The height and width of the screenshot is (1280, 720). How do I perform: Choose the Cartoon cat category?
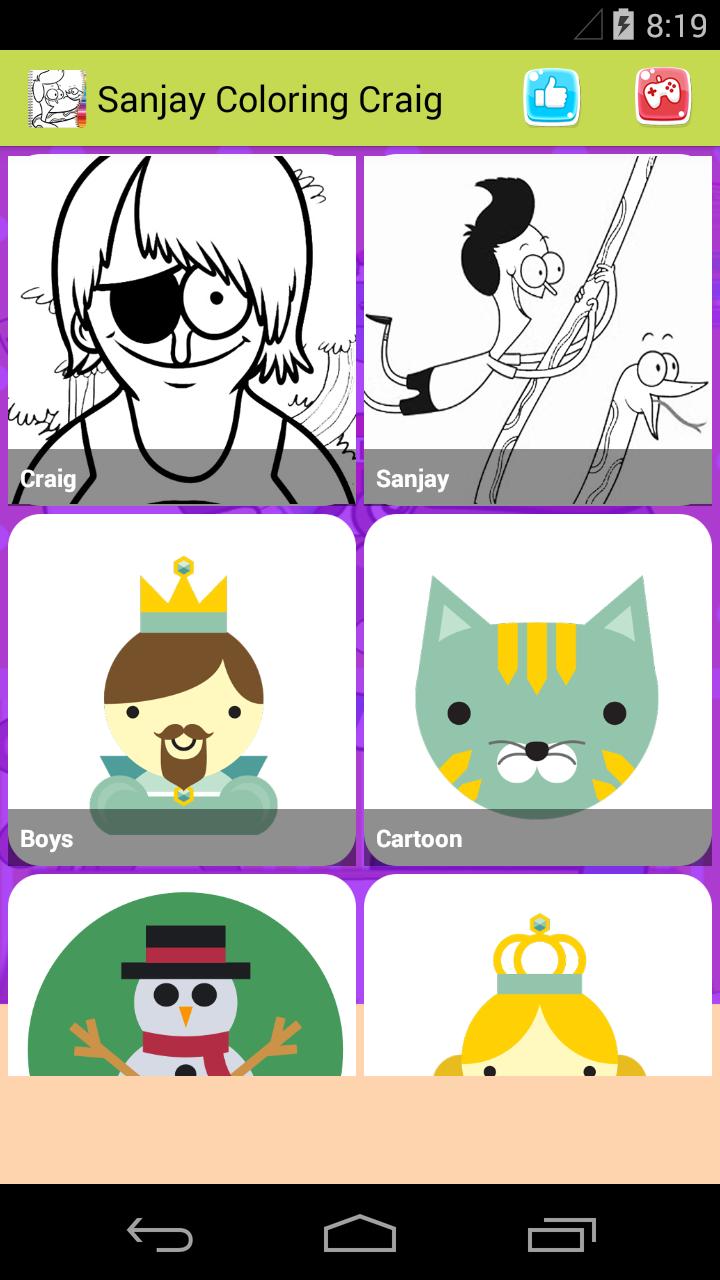(x=538, y=690)
